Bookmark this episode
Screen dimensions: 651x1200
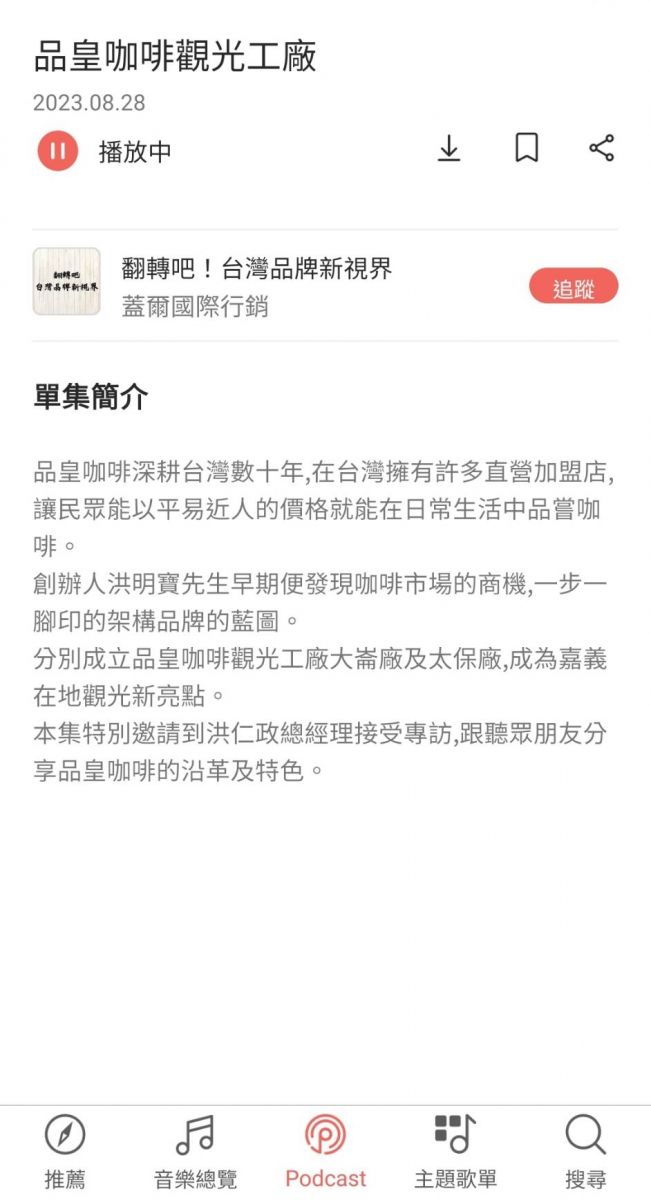527,149
